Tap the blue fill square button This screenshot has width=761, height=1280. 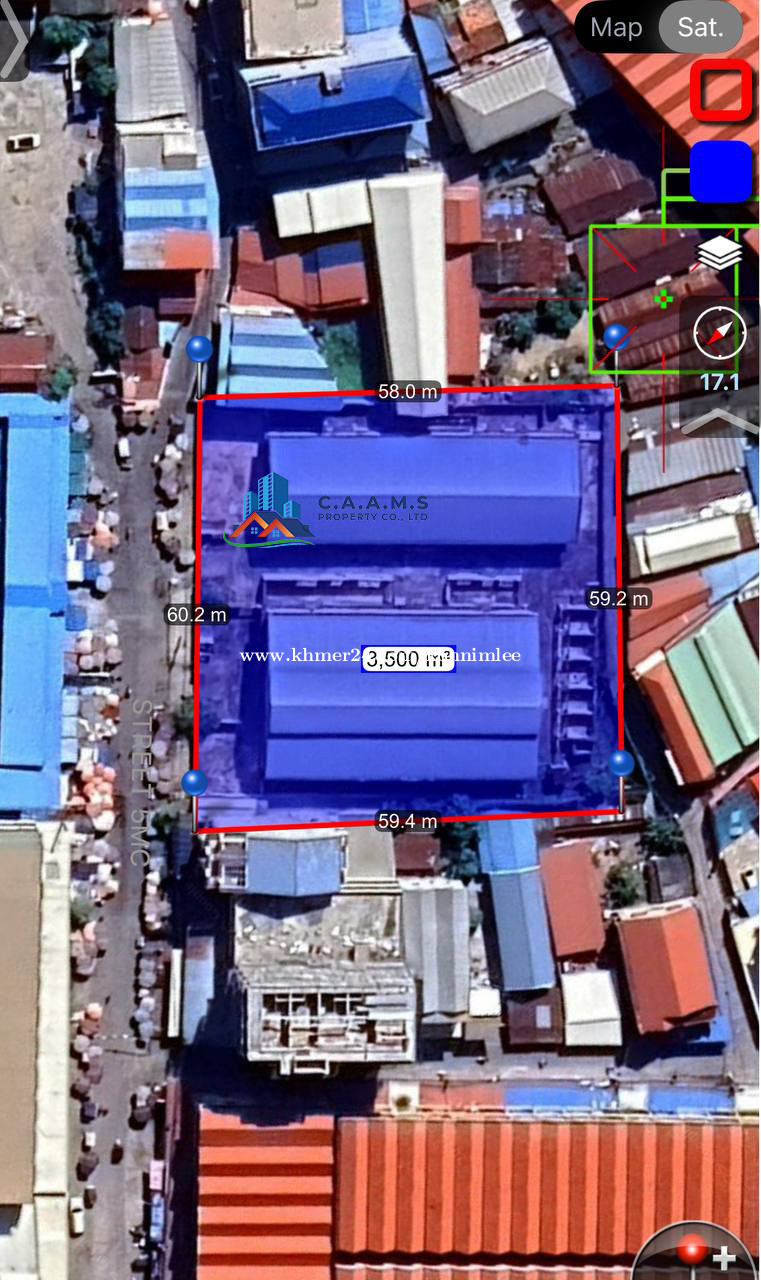point(721,171)
